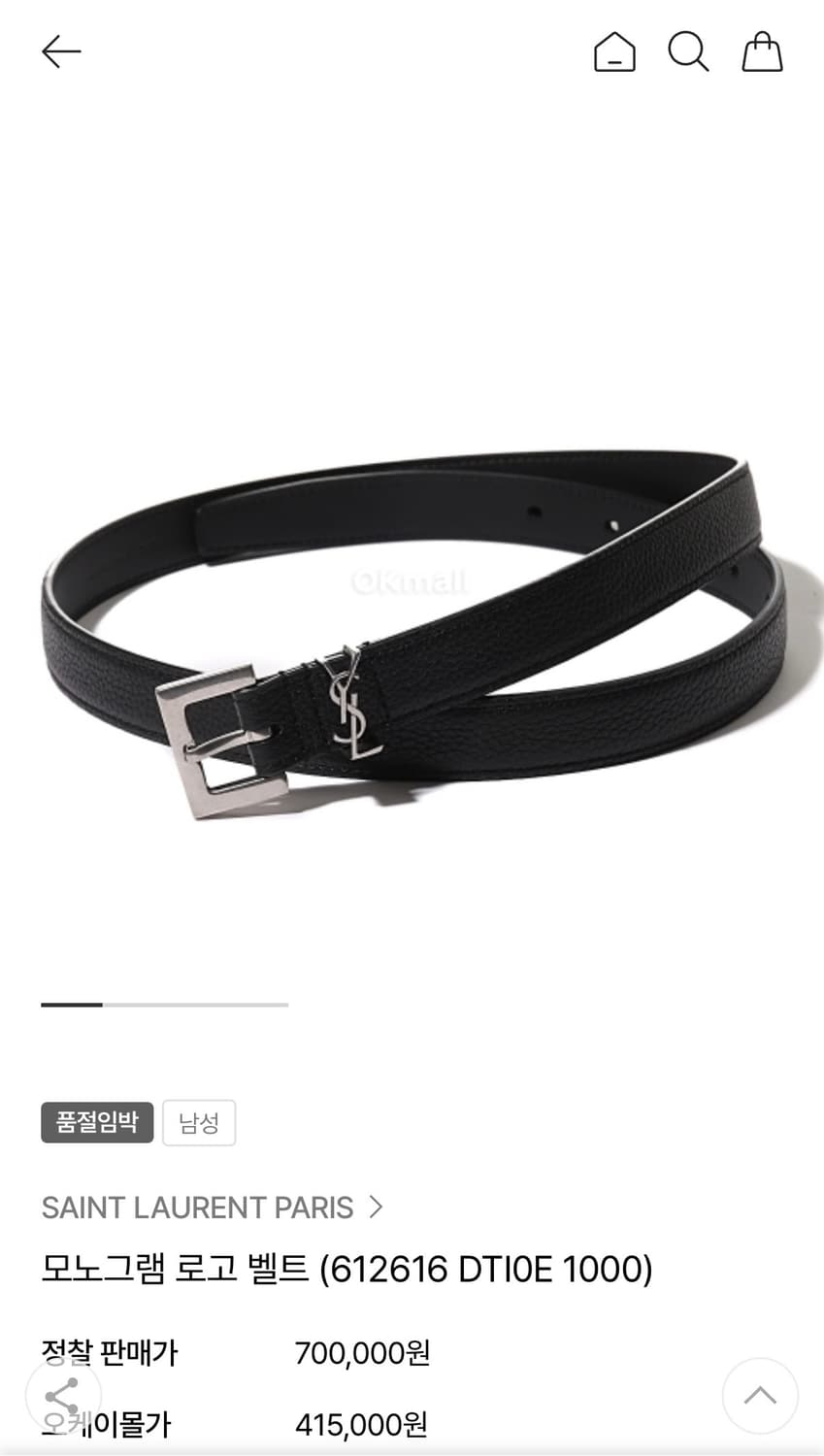This screenshot has width=824, height=1456.
Task: Click the 415,000원 OKmall price
Action: click(361, 1425)
